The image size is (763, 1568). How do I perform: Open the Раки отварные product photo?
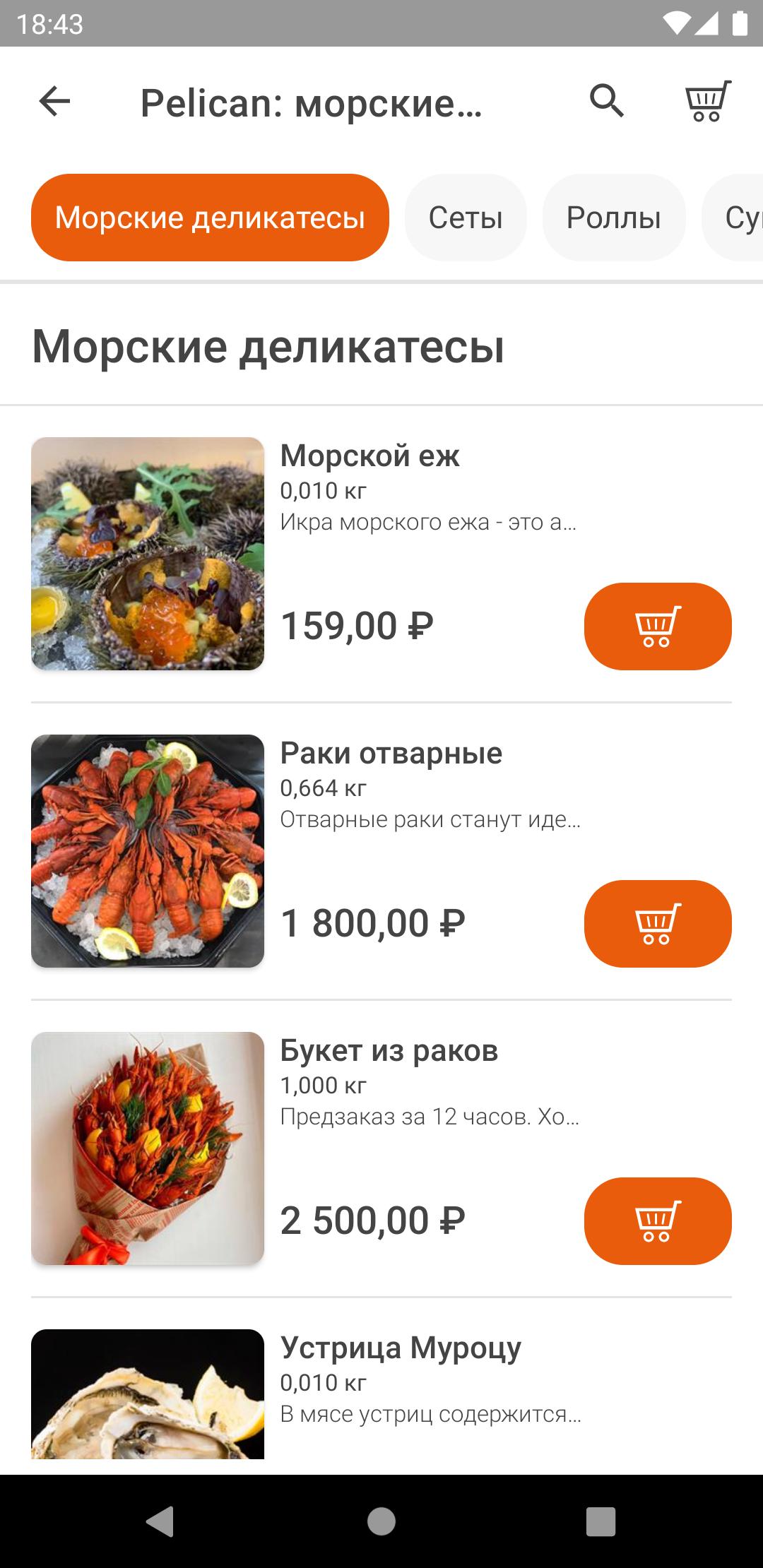[148, 851]
